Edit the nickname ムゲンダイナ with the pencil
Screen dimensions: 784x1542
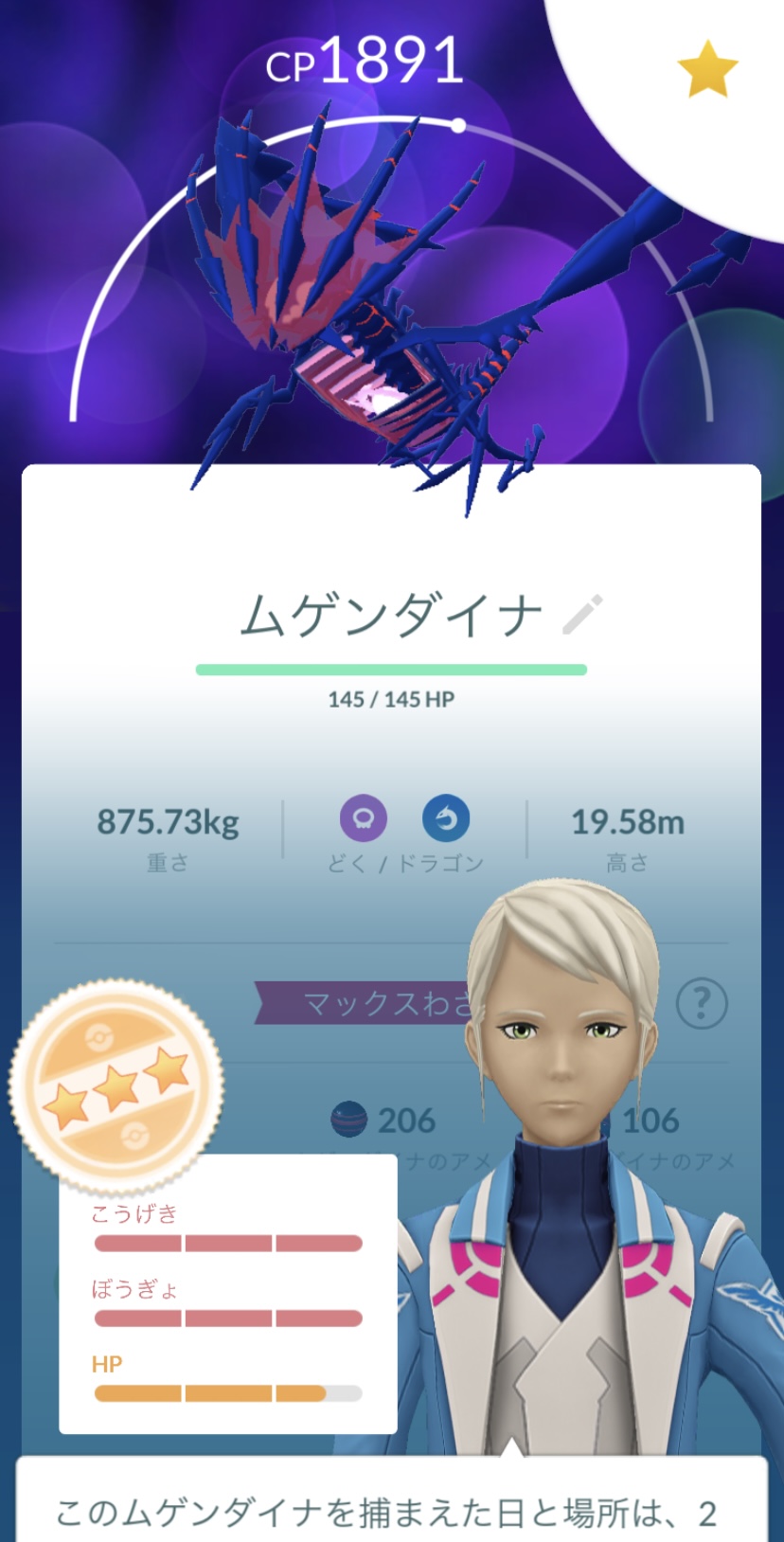[x=582, y=615]
